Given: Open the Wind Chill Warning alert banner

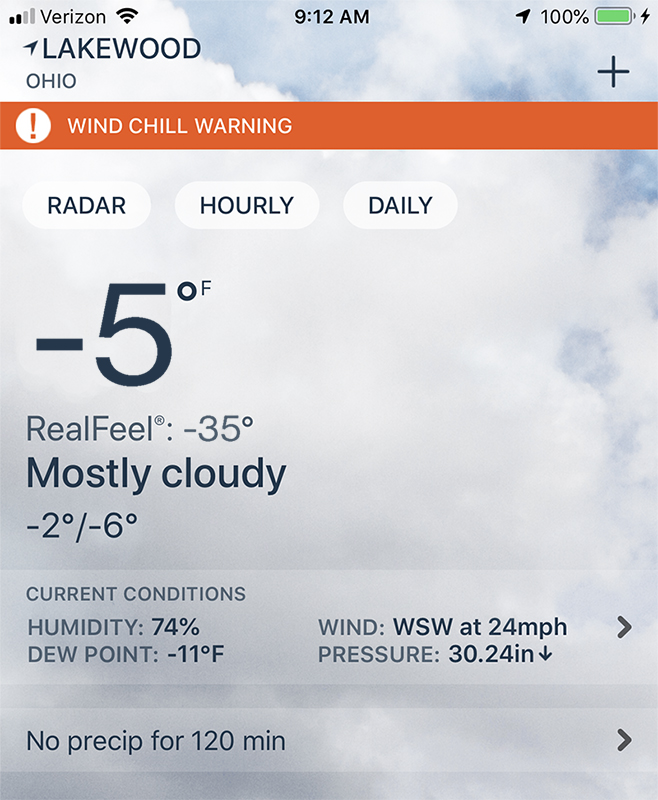Looking at the screenshot, I should tap(329, 126).
